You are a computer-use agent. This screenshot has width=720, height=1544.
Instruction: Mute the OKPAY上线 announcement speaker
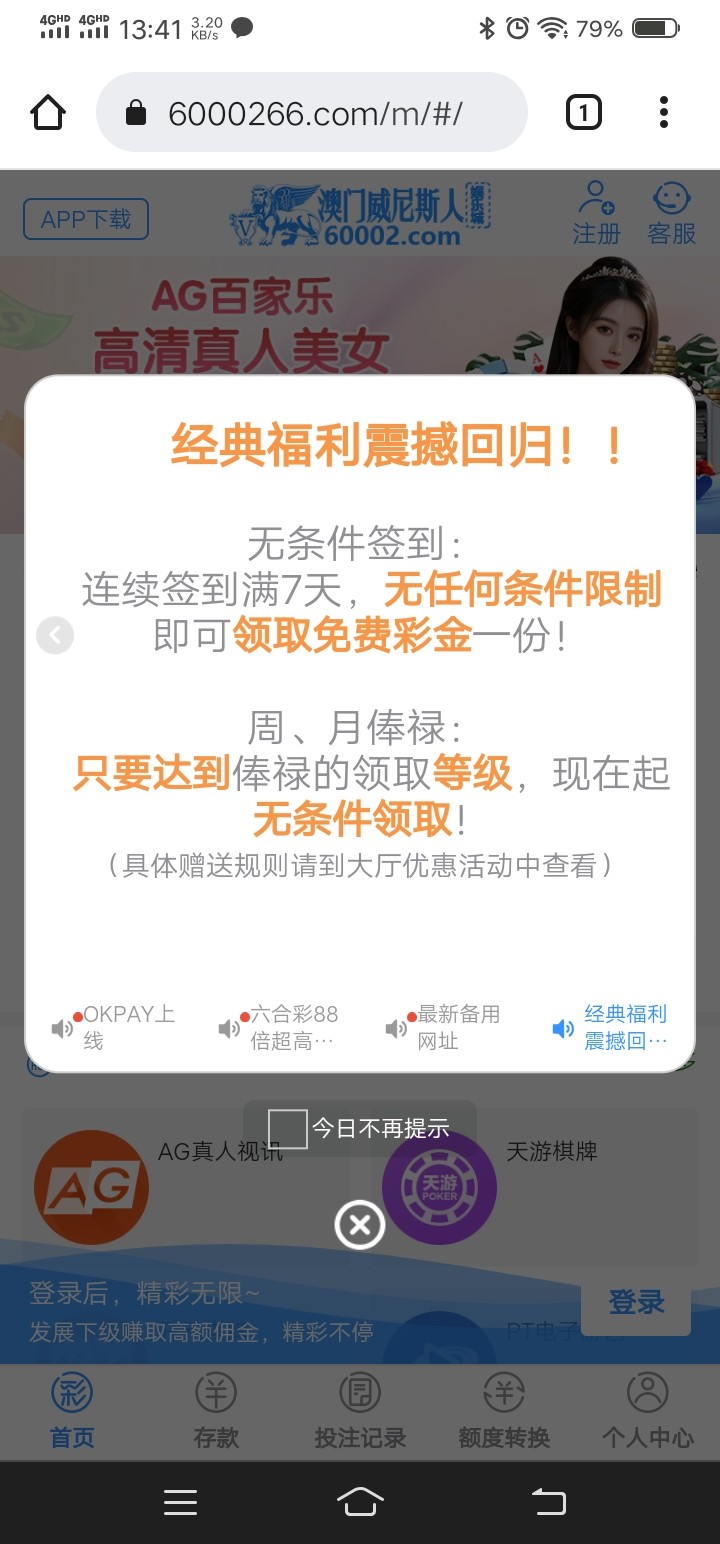(x=62, y=1027)
